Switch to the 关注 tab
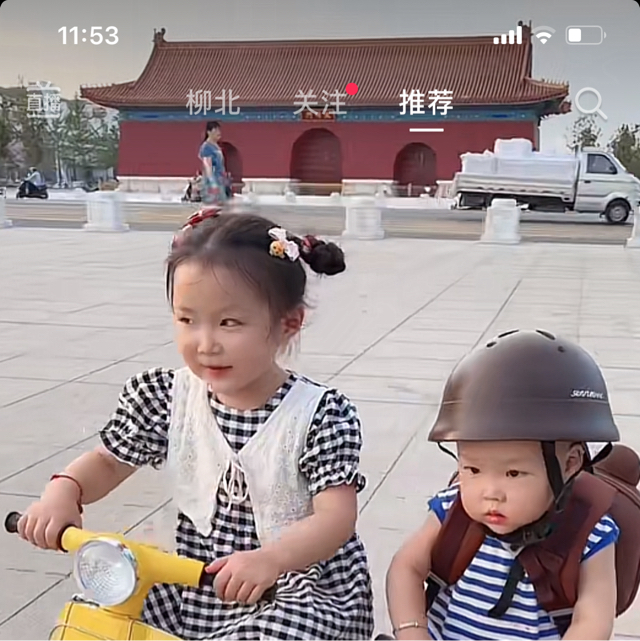The width and height of the screenshot is (640, 641). pyautogui.click(x=319, y=102)
